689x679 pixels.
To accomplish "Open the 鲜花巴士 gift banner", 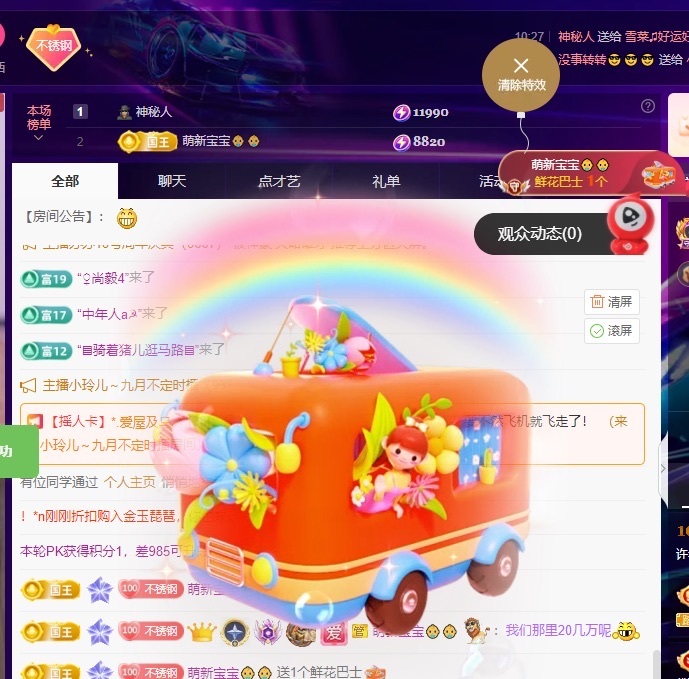I will (590, 173).
